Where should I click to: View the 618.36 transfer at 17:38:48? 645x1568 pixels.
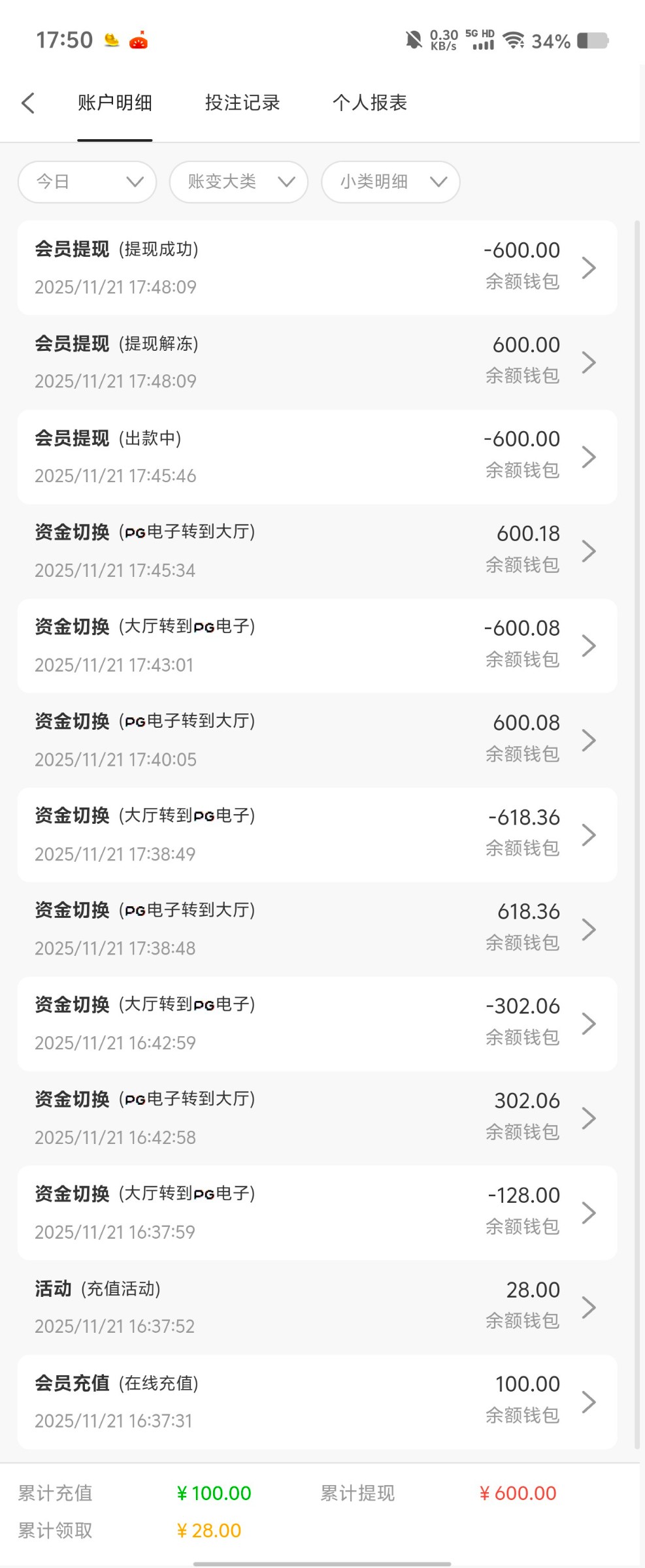[x=317, y=929]
